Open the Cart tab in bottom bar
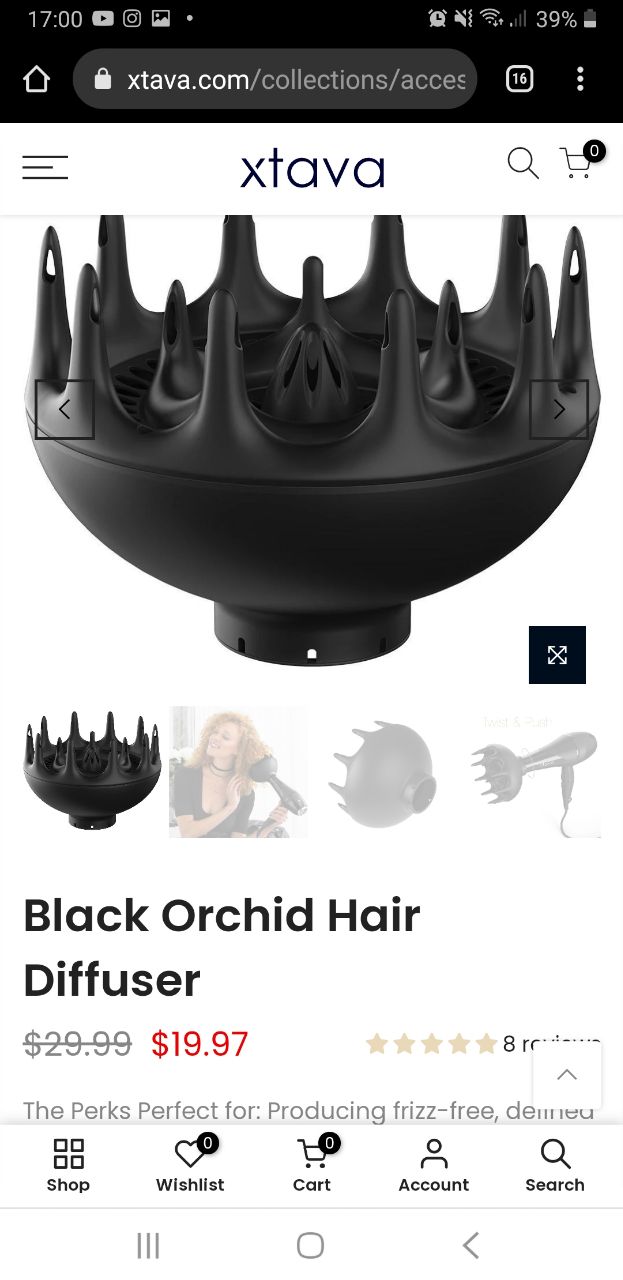The width and height of the screenshot is (623, 1280). click(312, 1166)
